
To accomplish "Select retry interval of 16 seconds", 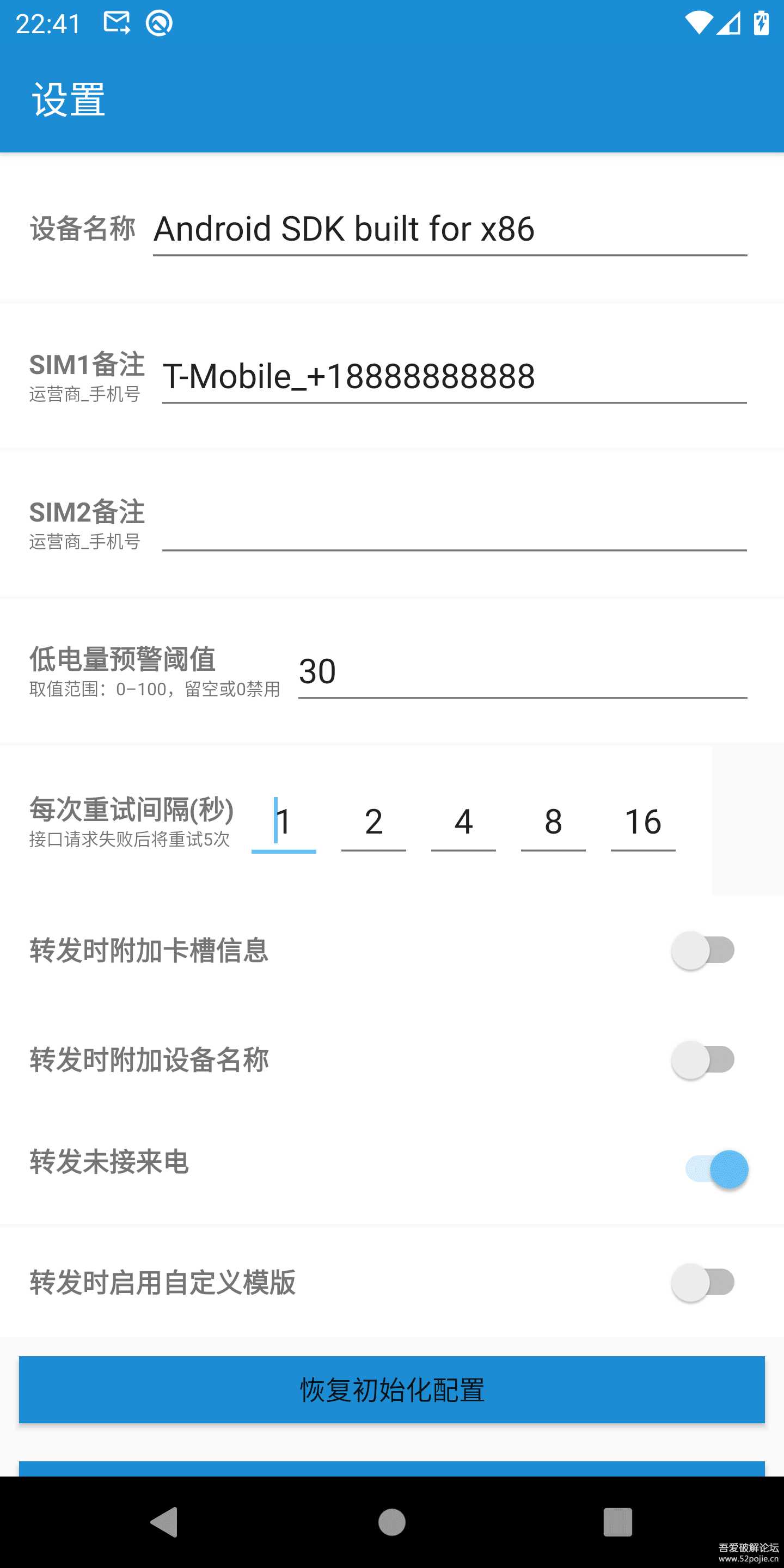I will pos(642,821).
